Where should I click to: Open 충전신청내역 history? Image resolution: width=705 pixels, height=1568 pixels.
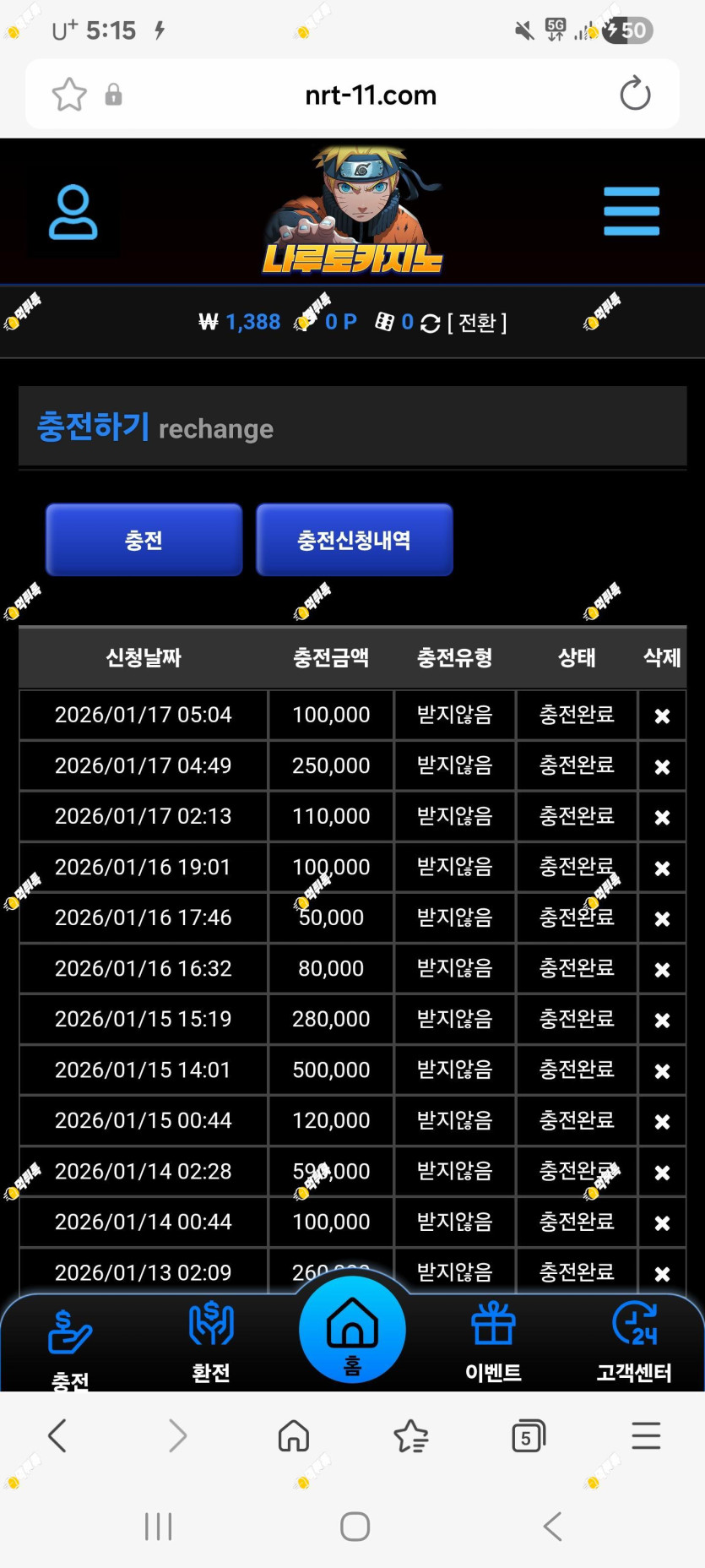tap(354, 540)
